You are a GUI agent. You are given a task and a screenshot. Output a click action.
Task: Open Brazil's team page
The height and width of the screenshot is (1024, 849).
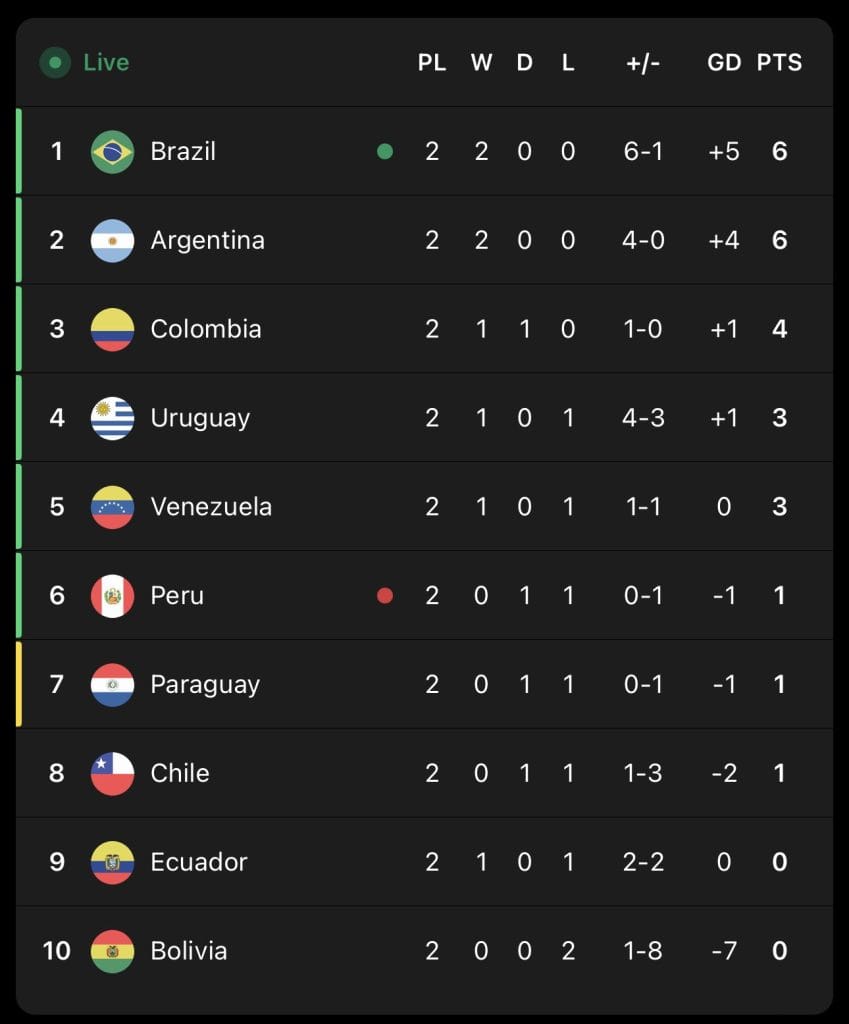(x=183, y=152)
